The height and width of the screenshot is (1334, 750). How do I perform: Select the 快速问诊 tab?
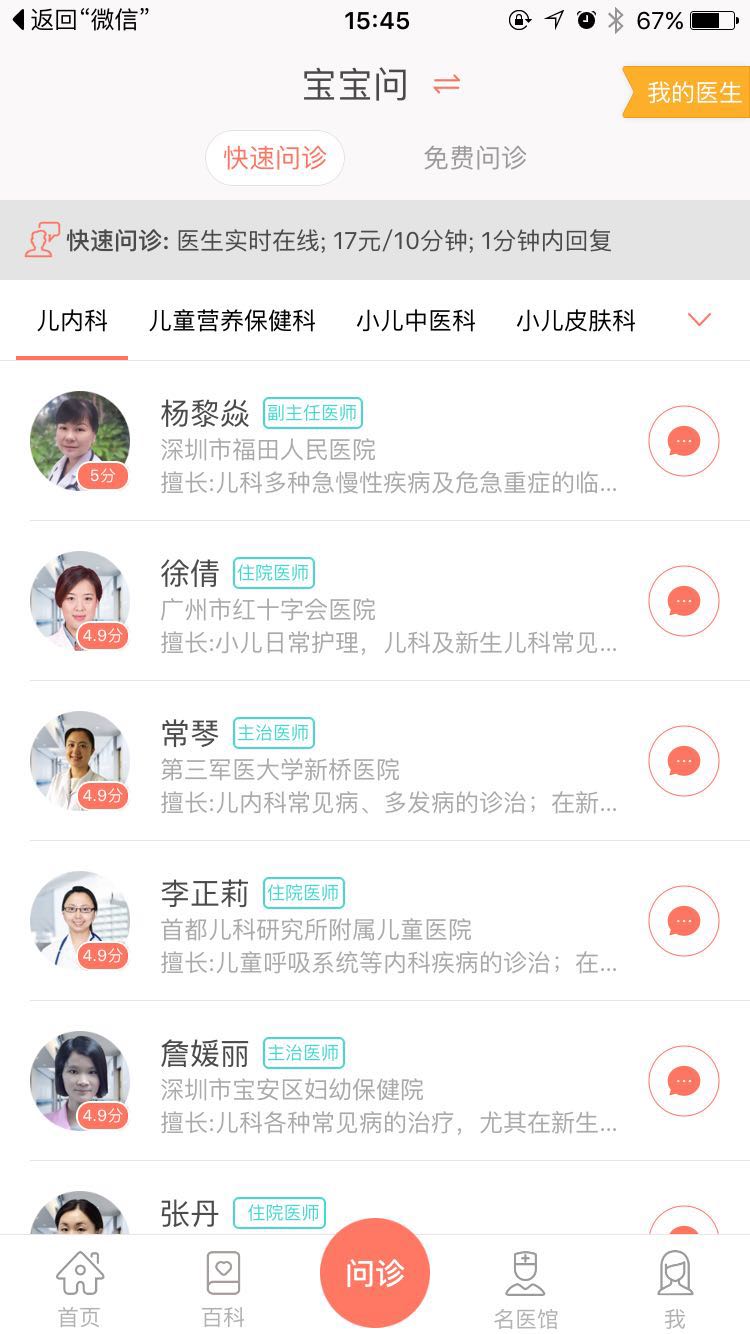(274, 157)
